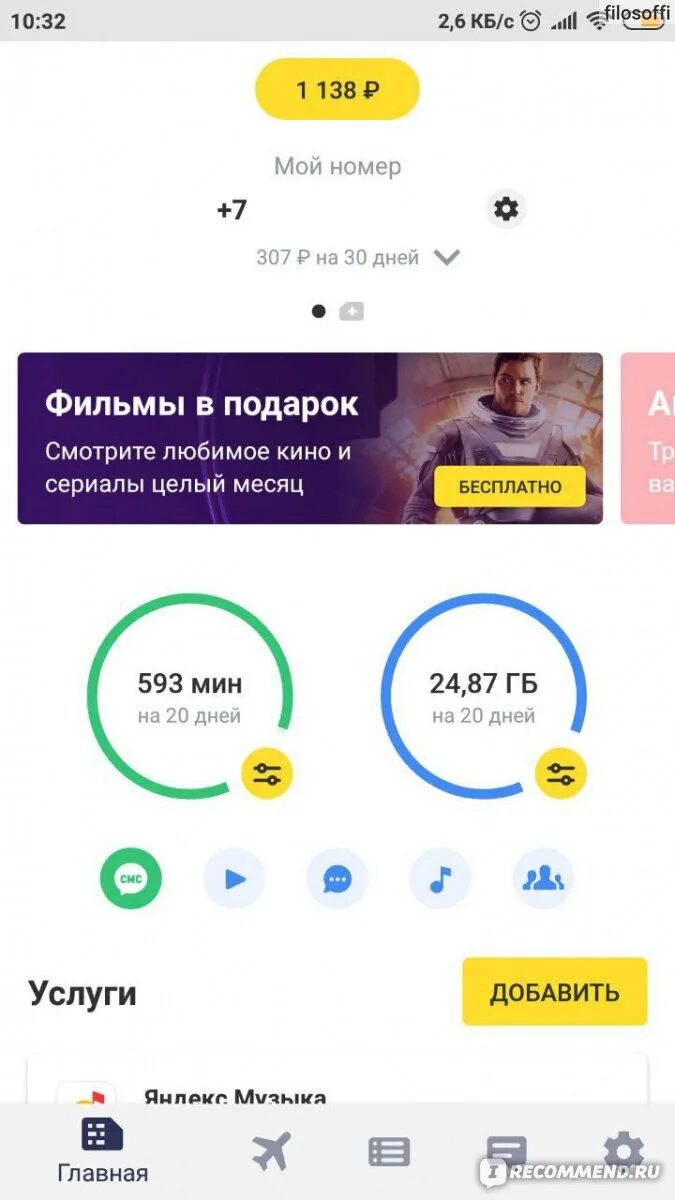Open the video play round icon
The width and height of the screenshot is (675, 1200).
point(234,879)
